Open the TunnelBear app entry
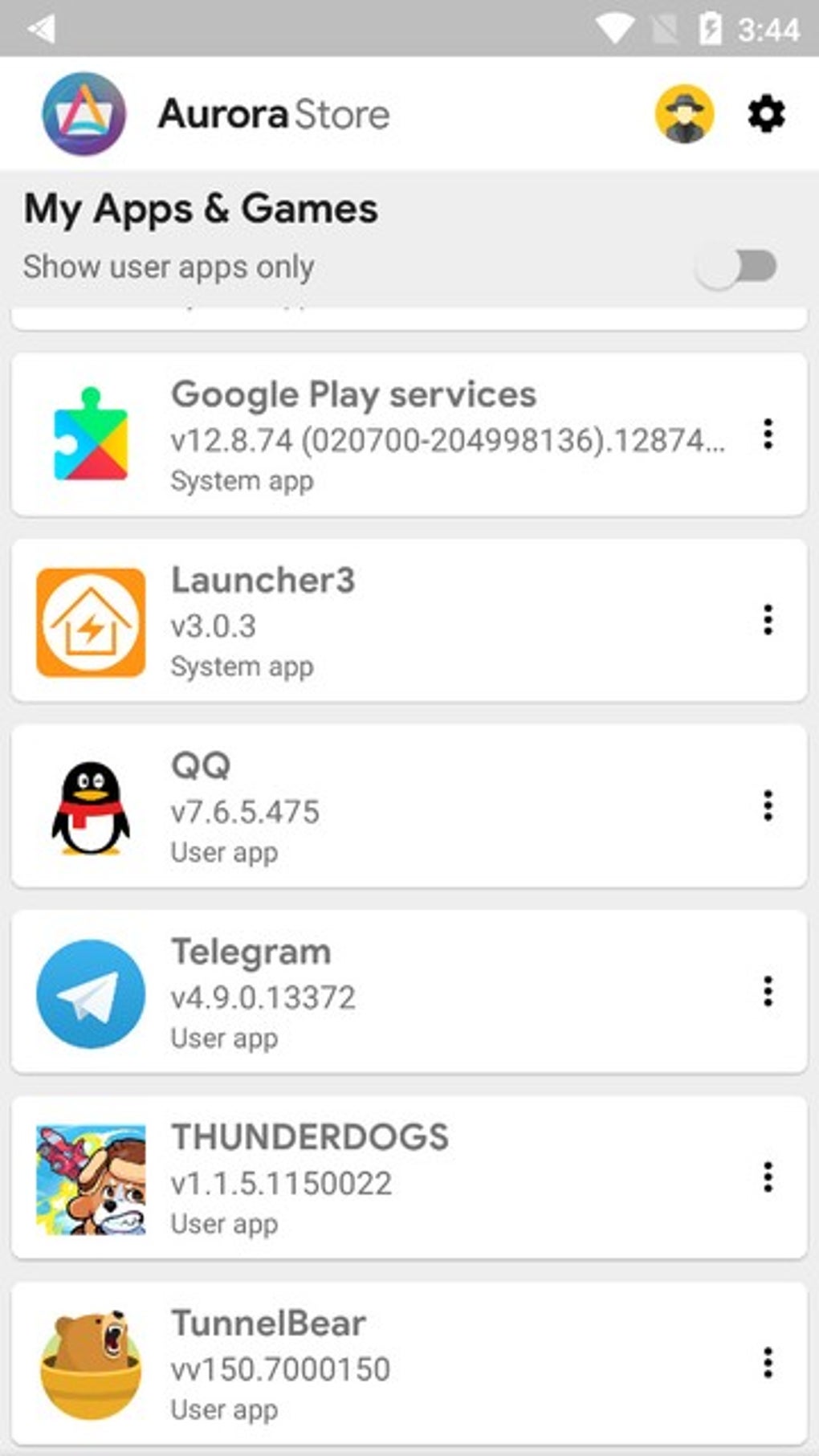Viewport: 819px width, 1456px height. pyautogui.click(x=385, y=1364)
